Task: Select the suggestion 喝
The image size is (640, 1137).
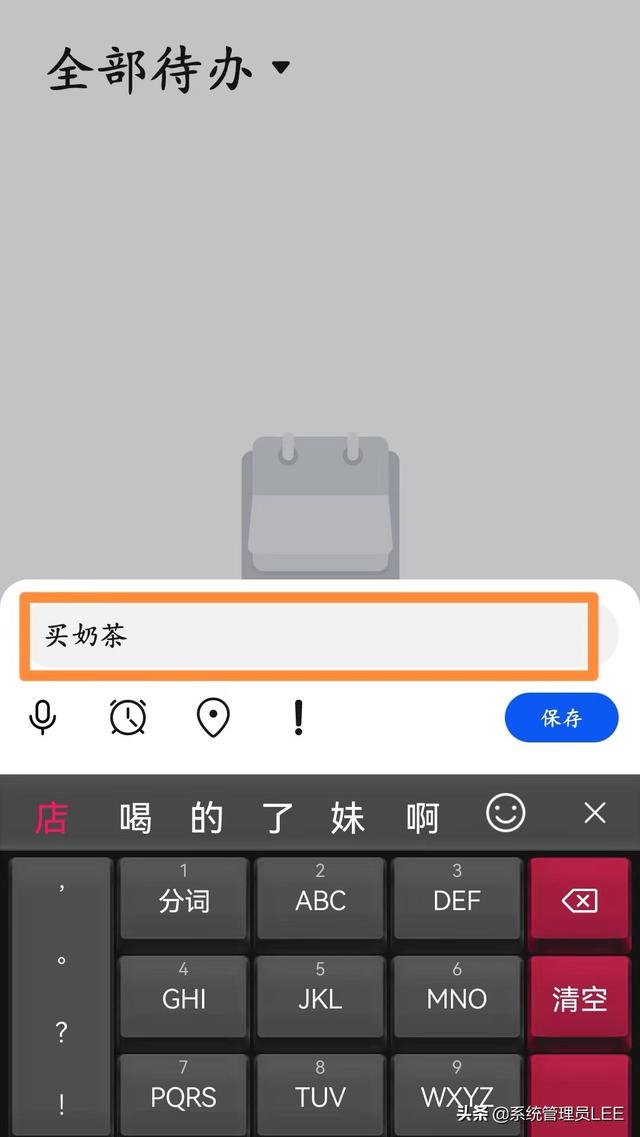Action: tap(135, 818)
